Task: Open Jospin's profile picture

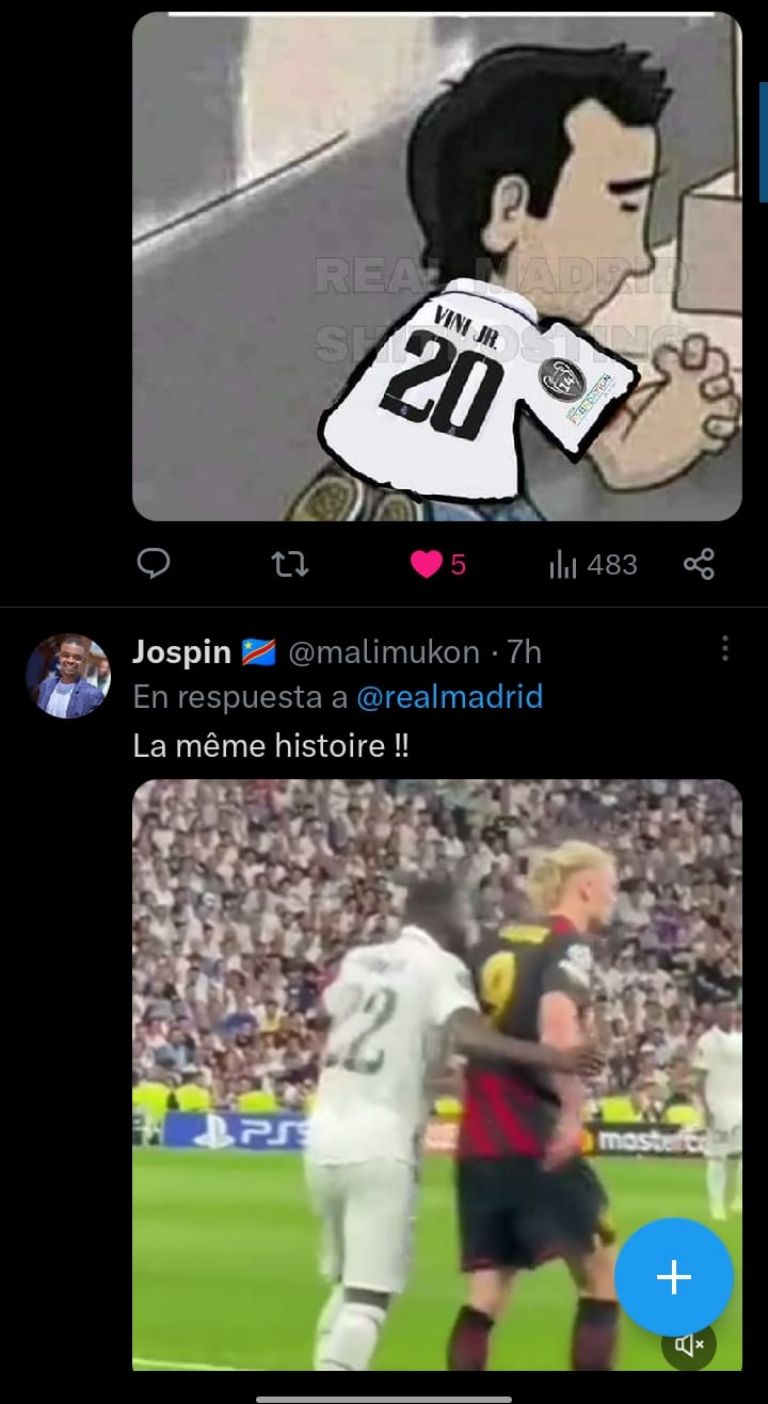Action: (x=68, y=676)
